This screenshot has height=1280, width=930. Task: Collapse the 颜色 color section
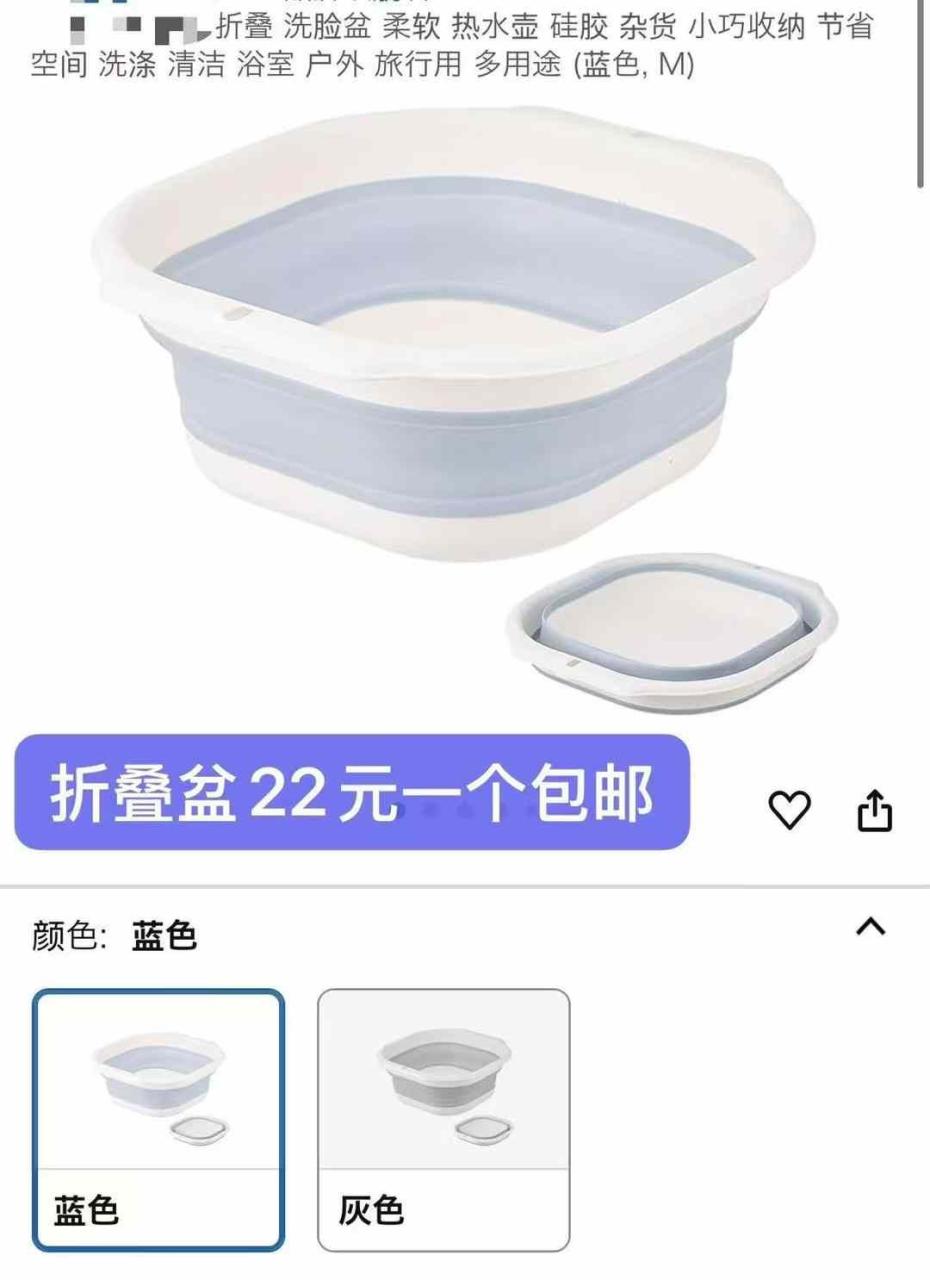(870, 927)
